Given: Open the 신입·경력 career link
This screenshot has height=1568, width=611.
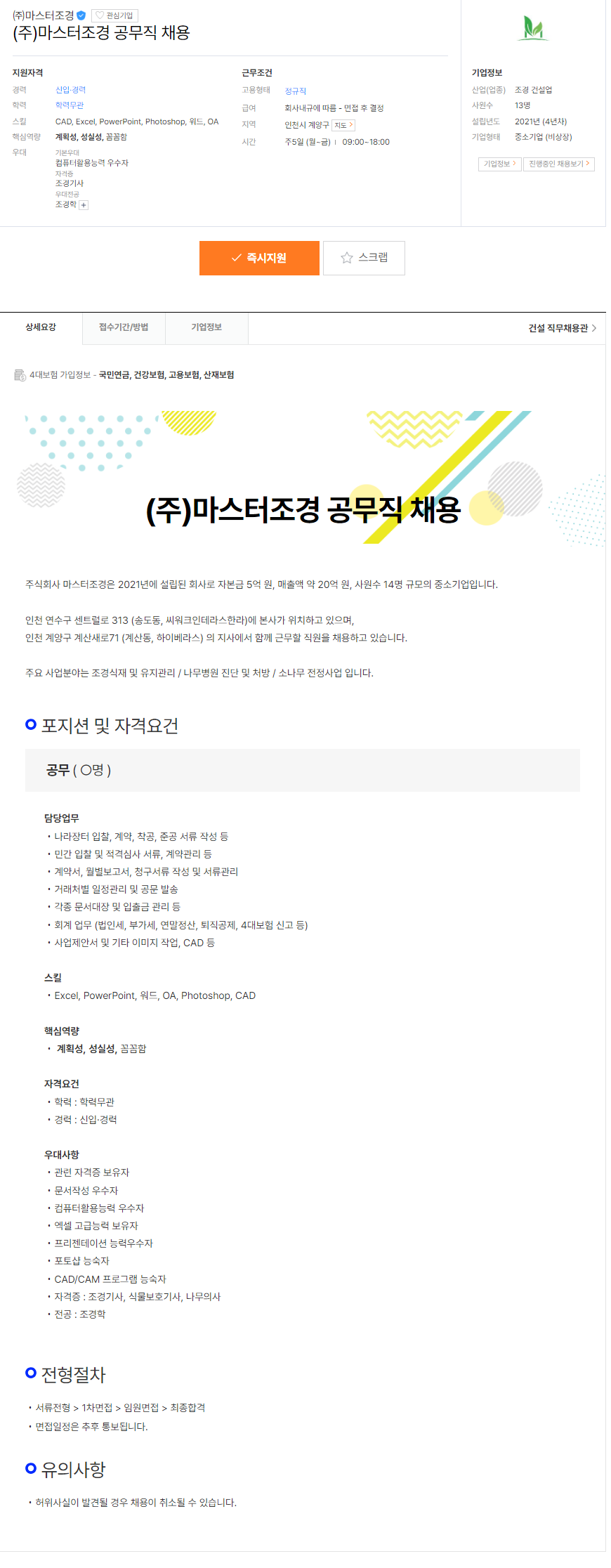Looking at the screenshot, I should 70,90.
